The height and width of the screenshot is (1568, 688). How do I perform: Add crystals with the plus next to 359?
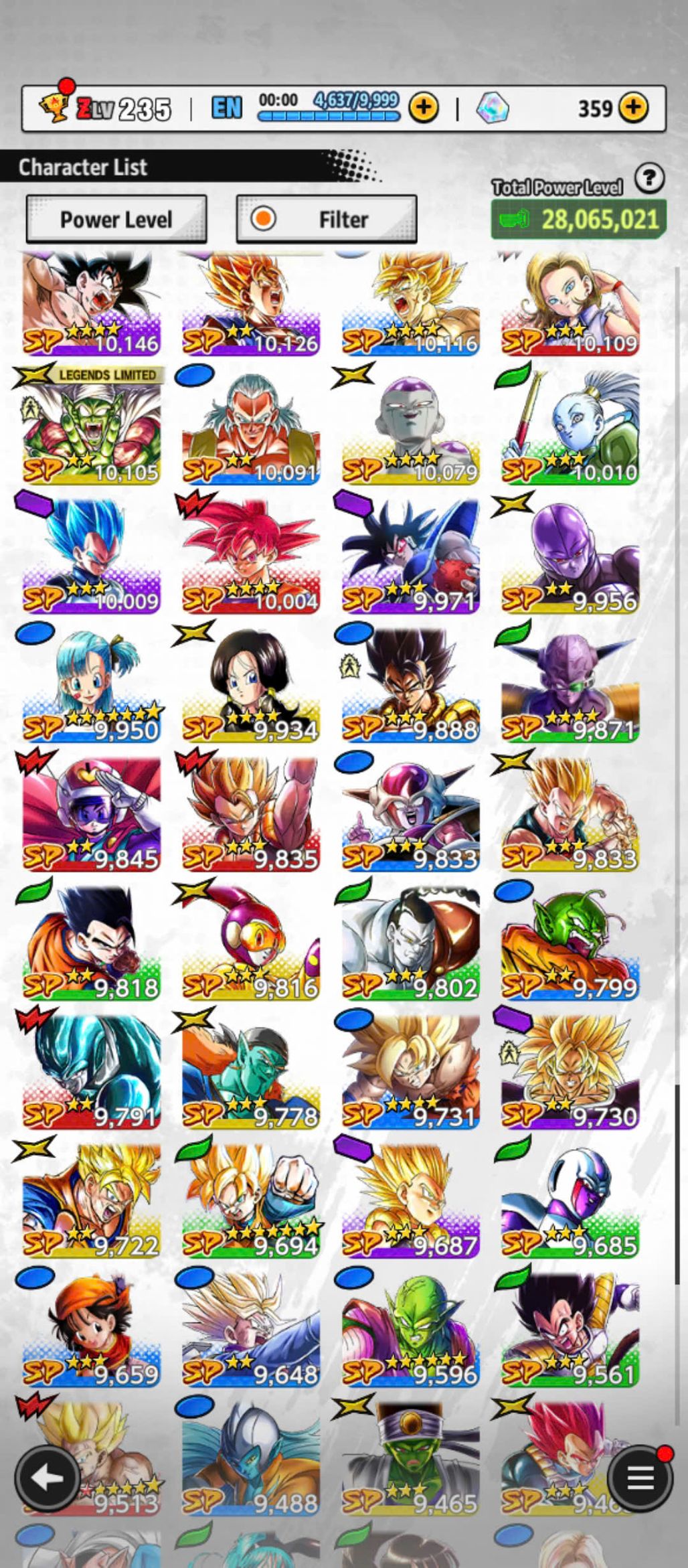633,107
